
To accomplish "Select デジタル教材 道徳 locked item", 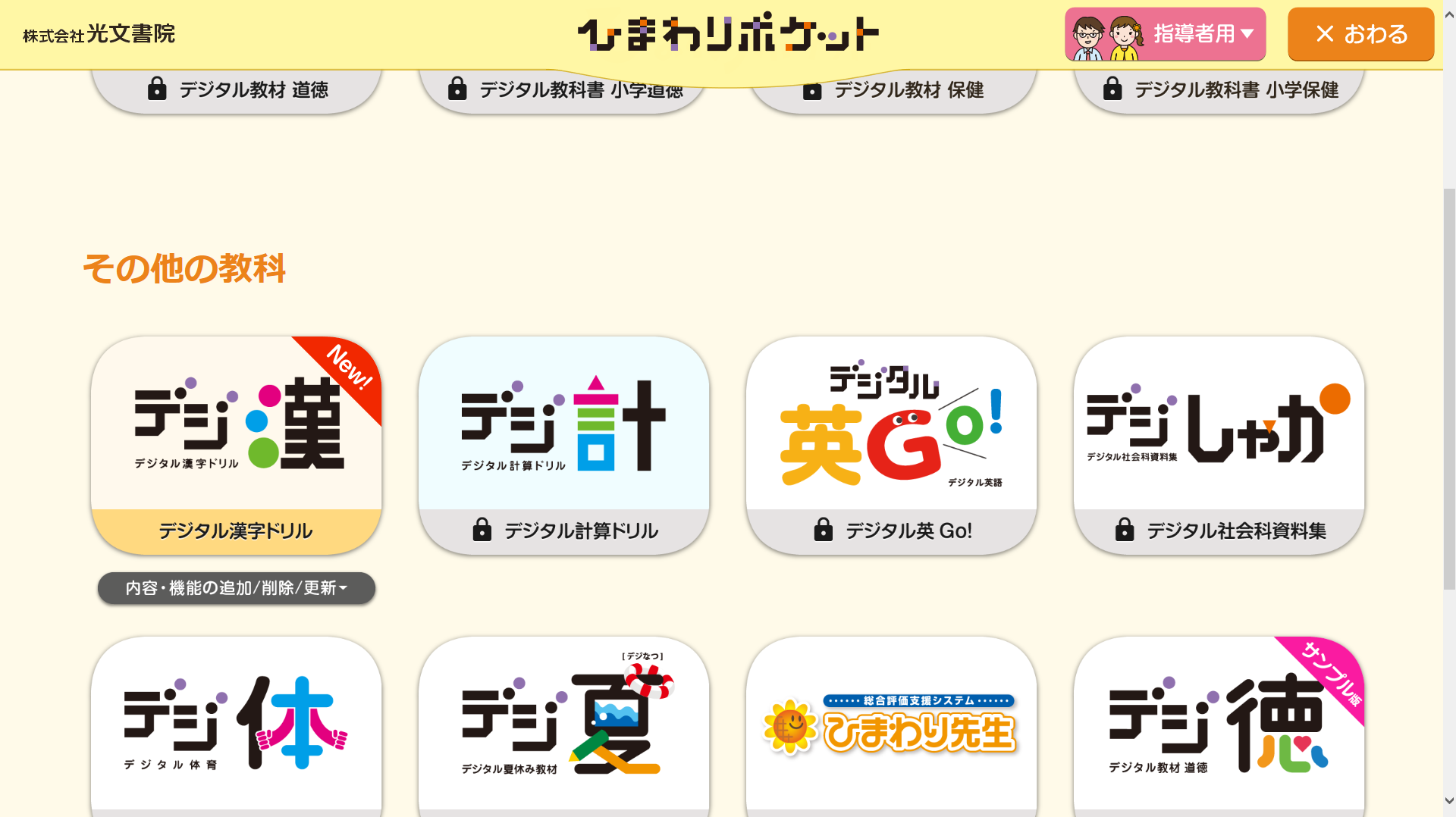I will [x=236, y=91].
